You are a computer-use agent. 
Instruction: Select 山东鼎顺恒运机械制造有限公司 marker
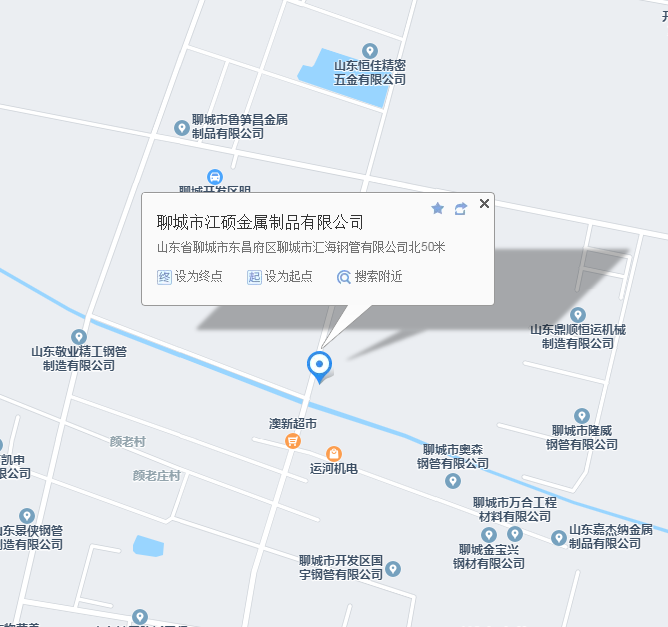pos(578,315)
